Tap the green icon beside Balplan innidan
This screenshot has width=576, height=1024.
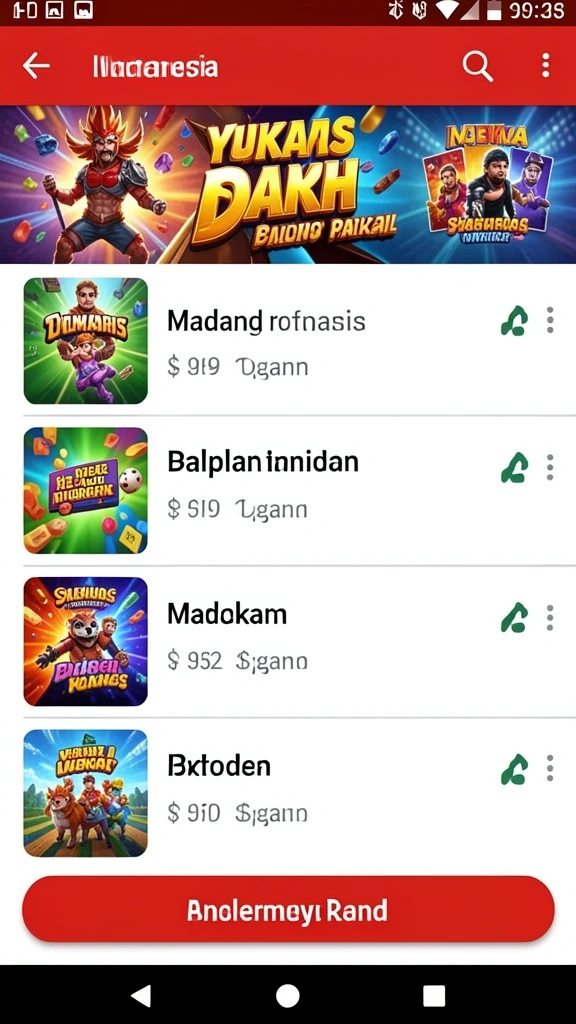pos(515,468)
